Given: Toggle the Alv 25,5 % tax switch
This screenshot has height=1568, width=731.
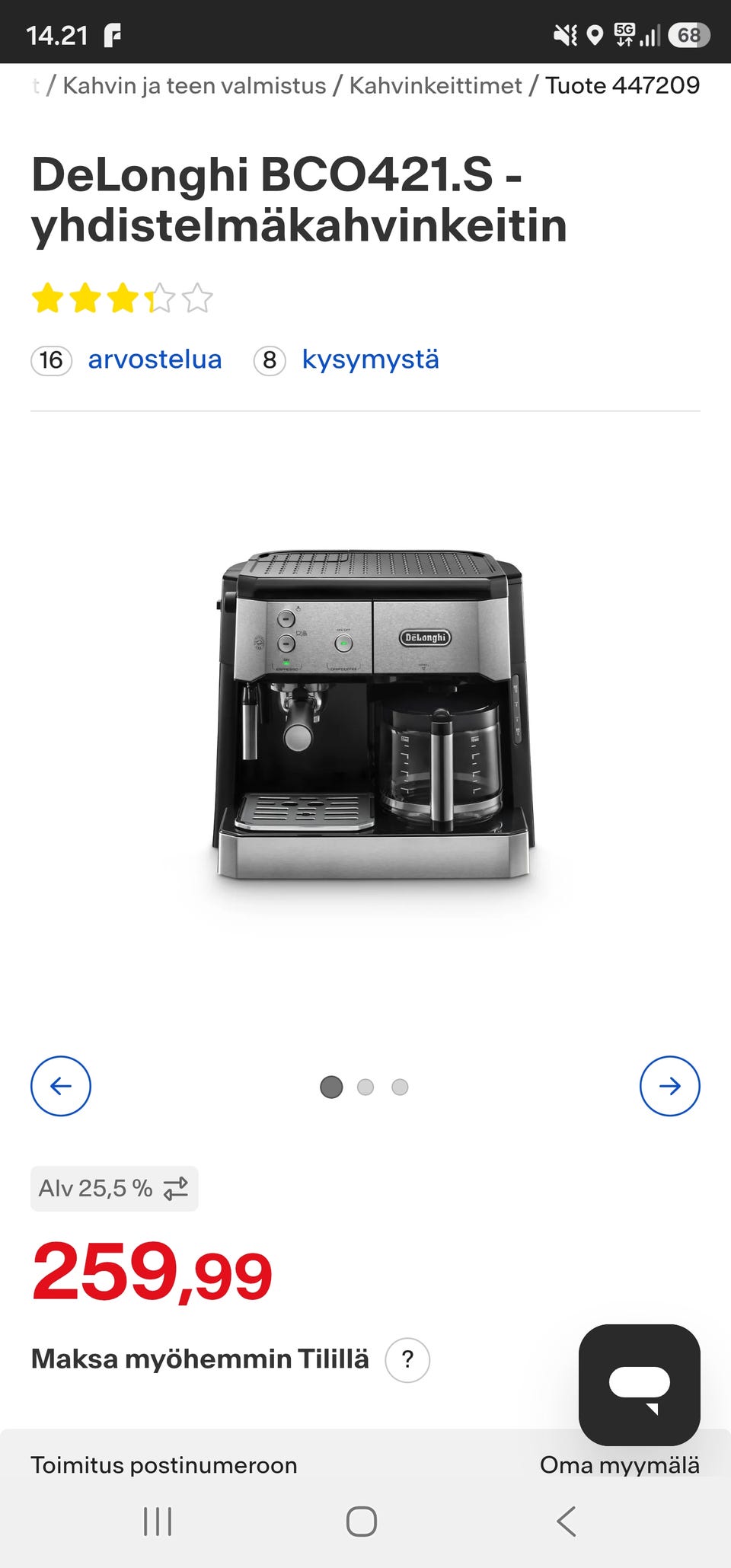Looking at the screenshot, I should pos(114,1189).
